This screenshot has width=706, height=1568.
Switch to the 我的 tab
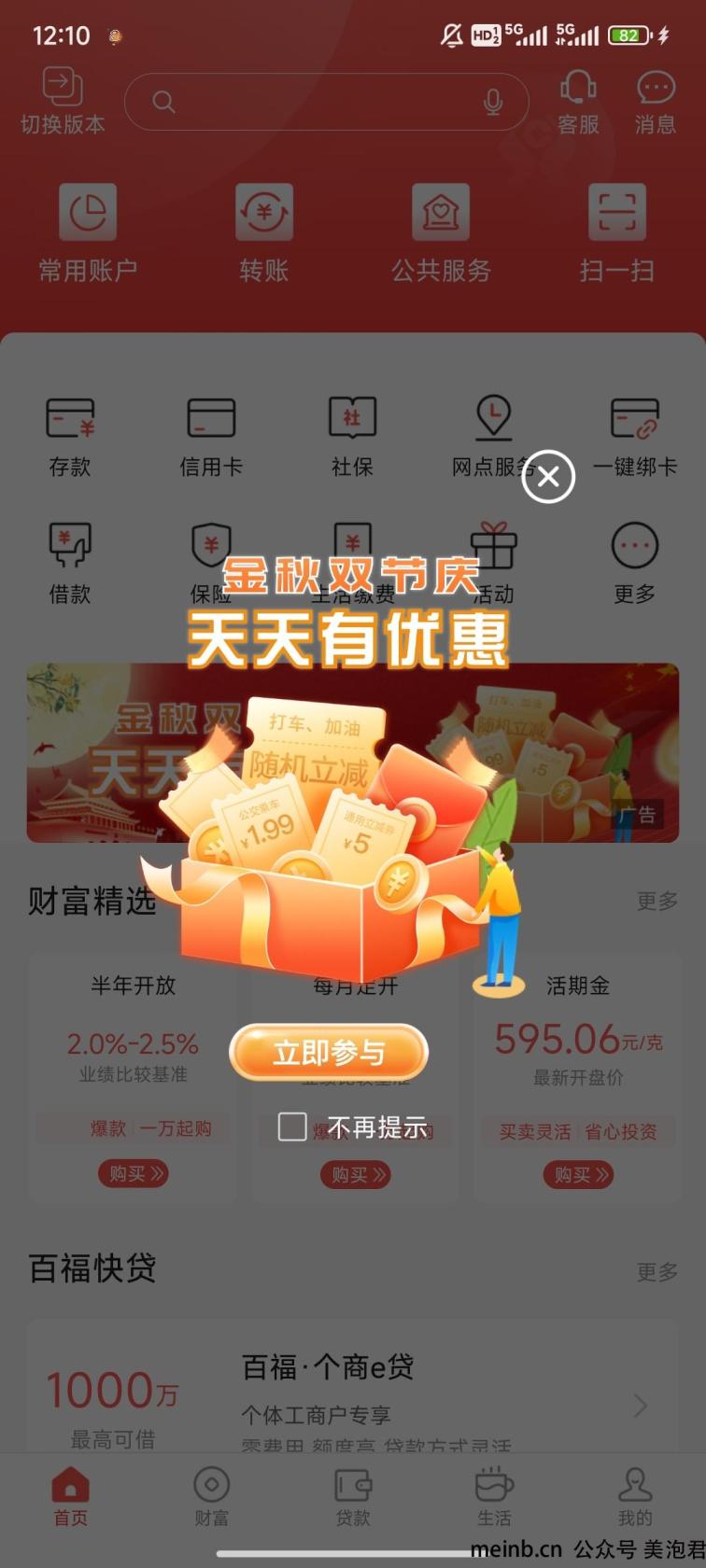[x=635, y=1496]
